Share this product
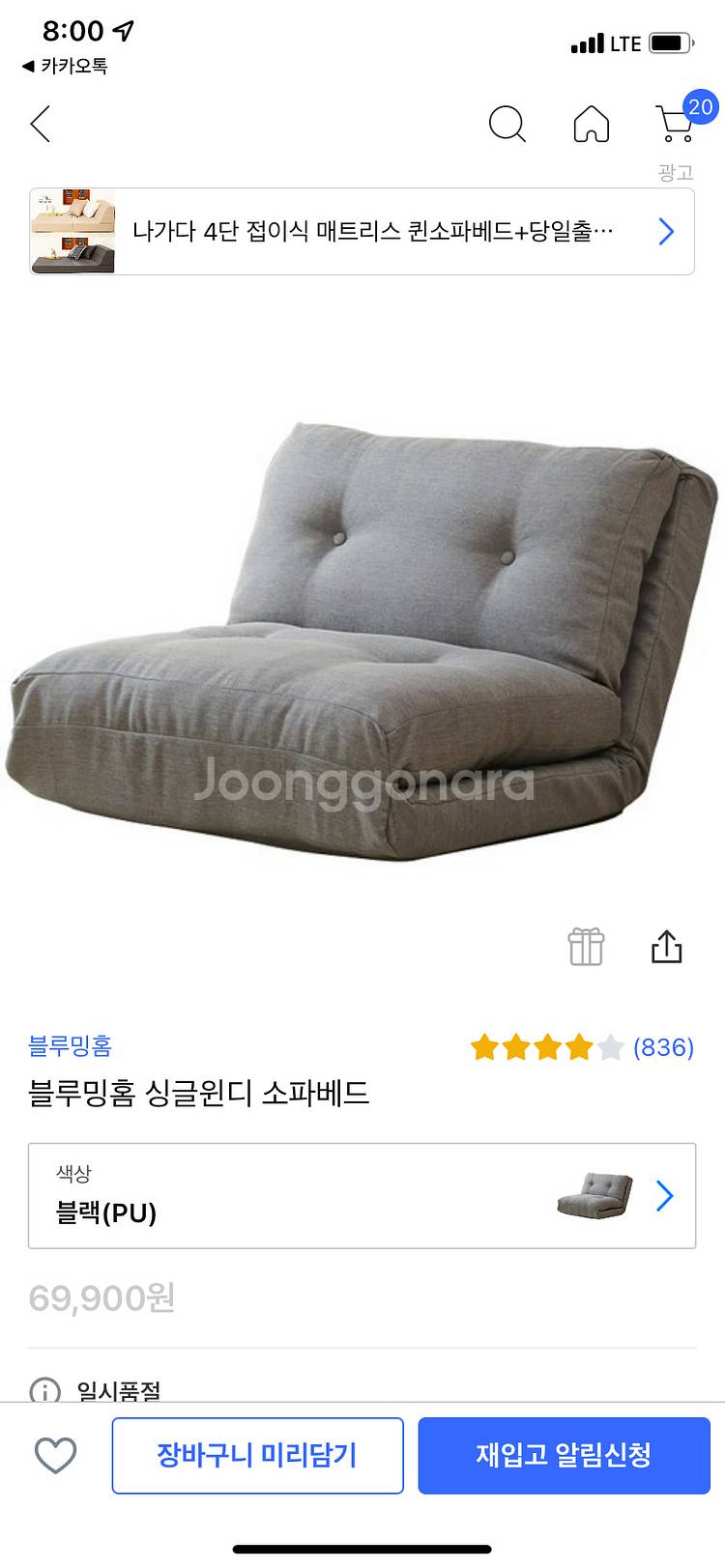This screenshot has height=1568, width=725. point(667,946)
